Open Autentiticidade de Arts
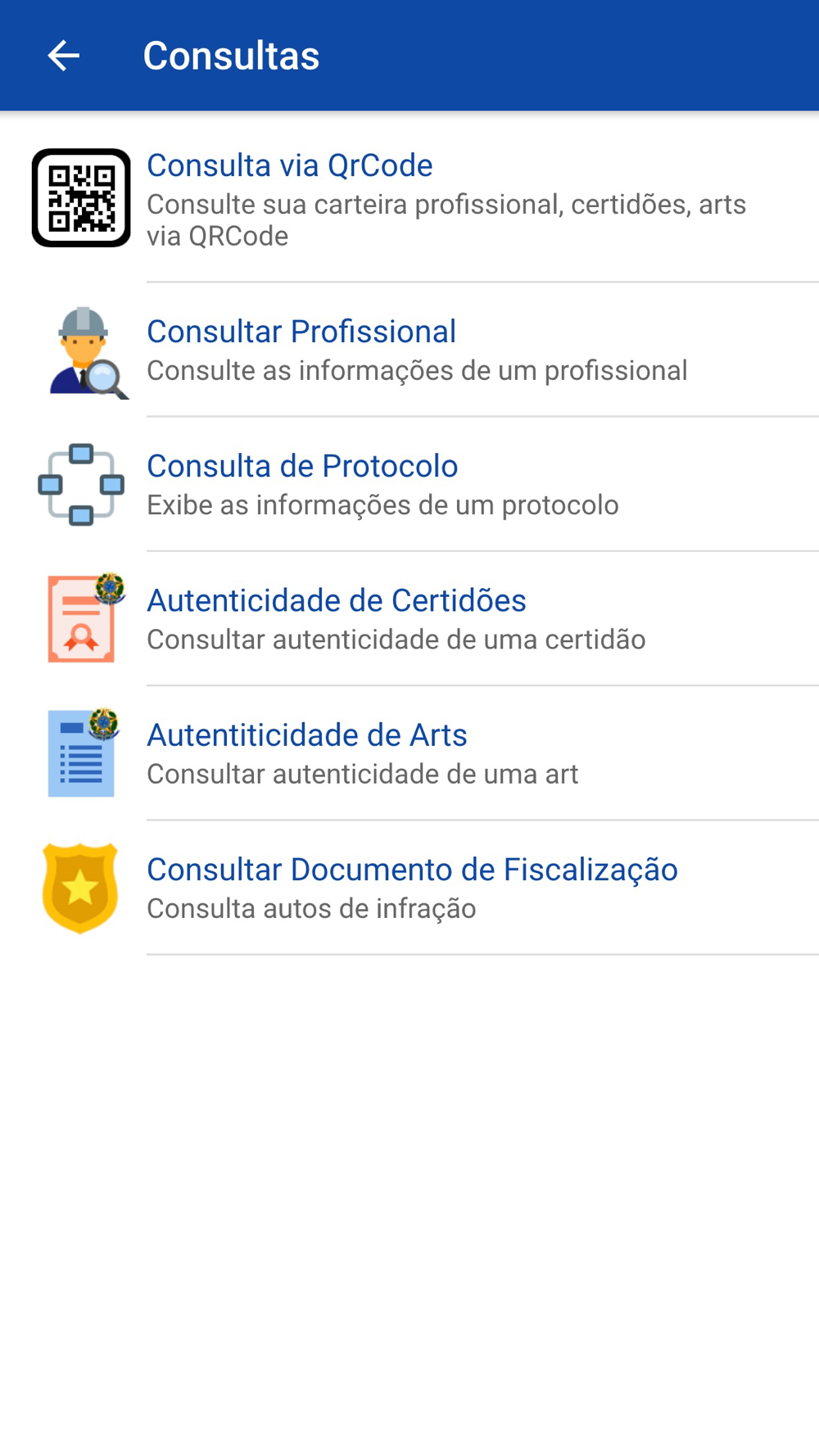 tap(409, 753)
